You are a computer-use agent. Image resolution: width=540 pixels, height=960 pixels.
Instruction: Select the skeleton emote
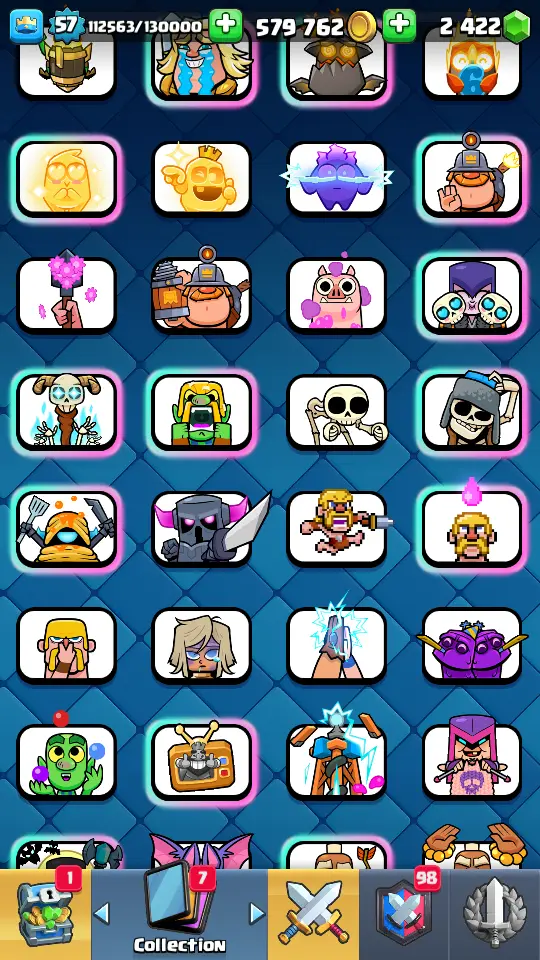click(337, 411)
